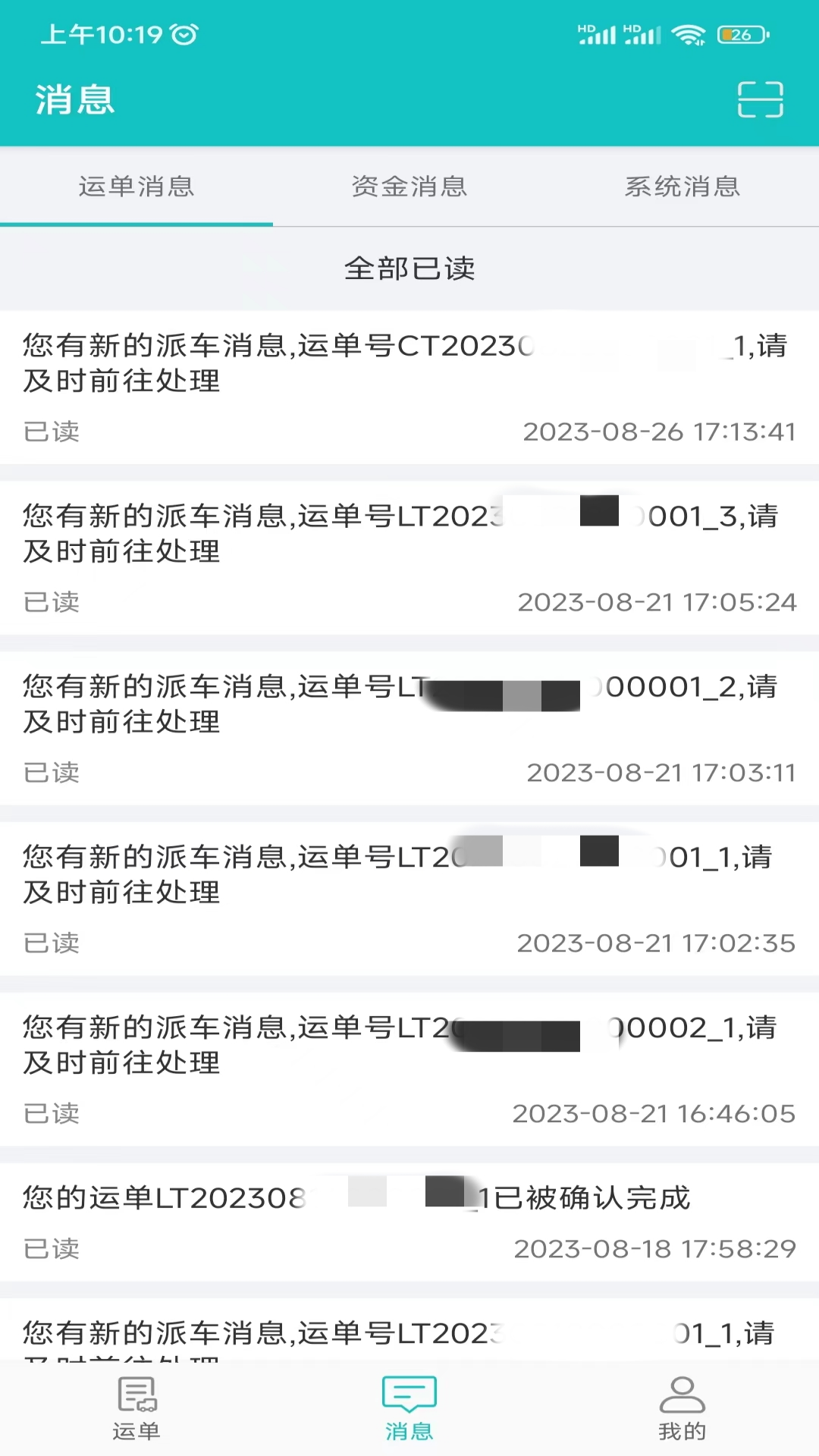Open the message dated 2023-08-21 16:46:05
The image size is (819, 1456).
[x=409, y=1069]
